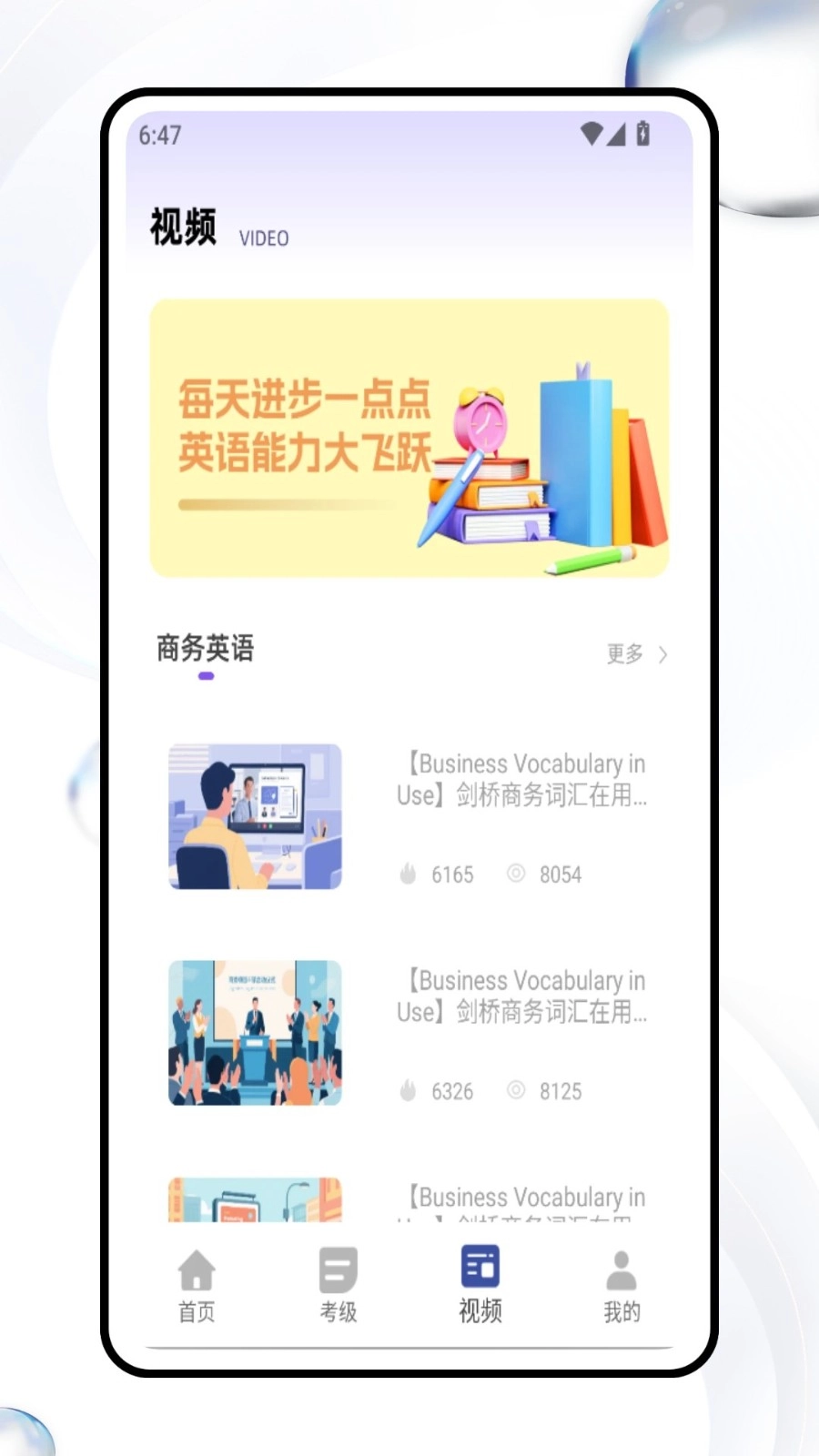Click the view-count eye icon showing 8054
This screenshot has height=1456, width=819.
click(517, 874)
